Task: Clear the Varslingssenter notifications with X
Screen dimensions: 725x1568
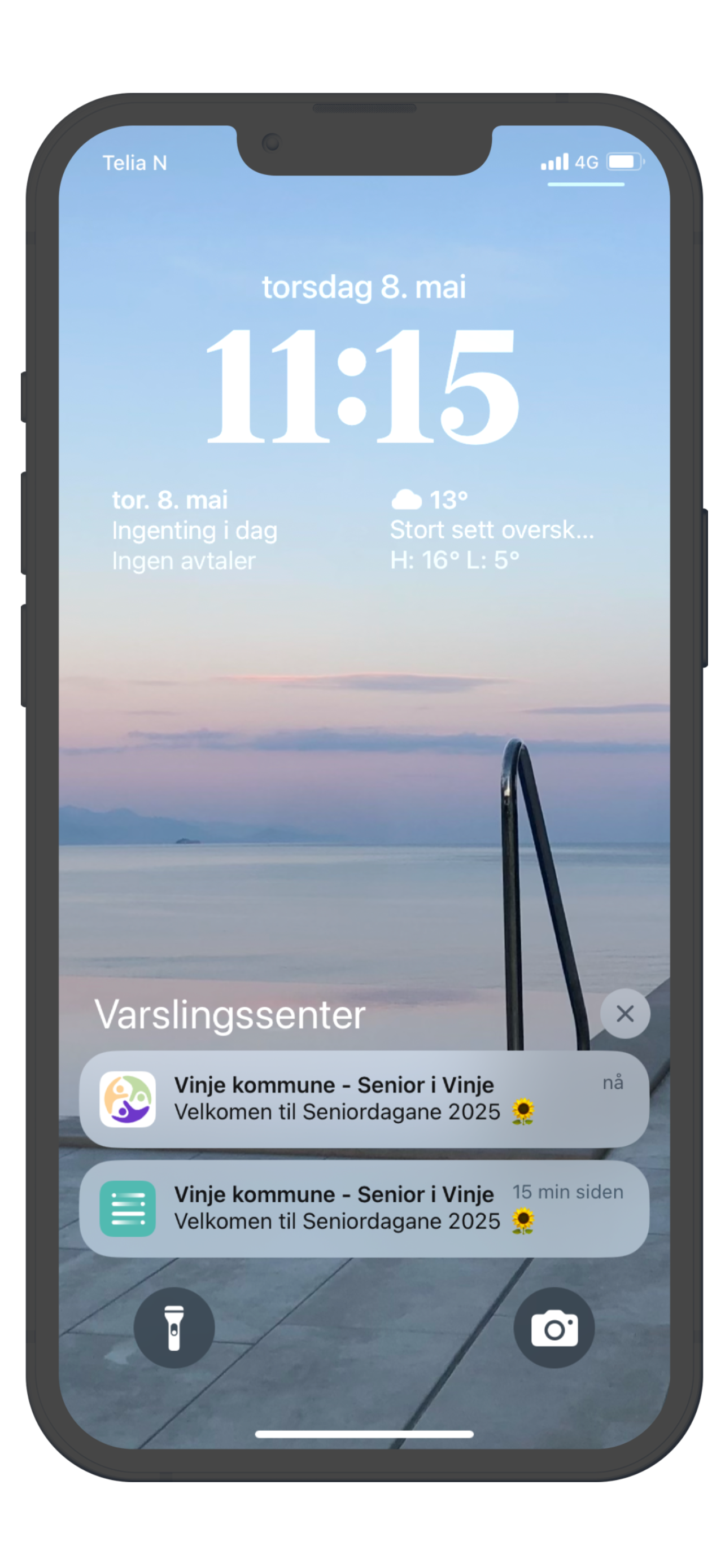Action: coord(624,1014)
